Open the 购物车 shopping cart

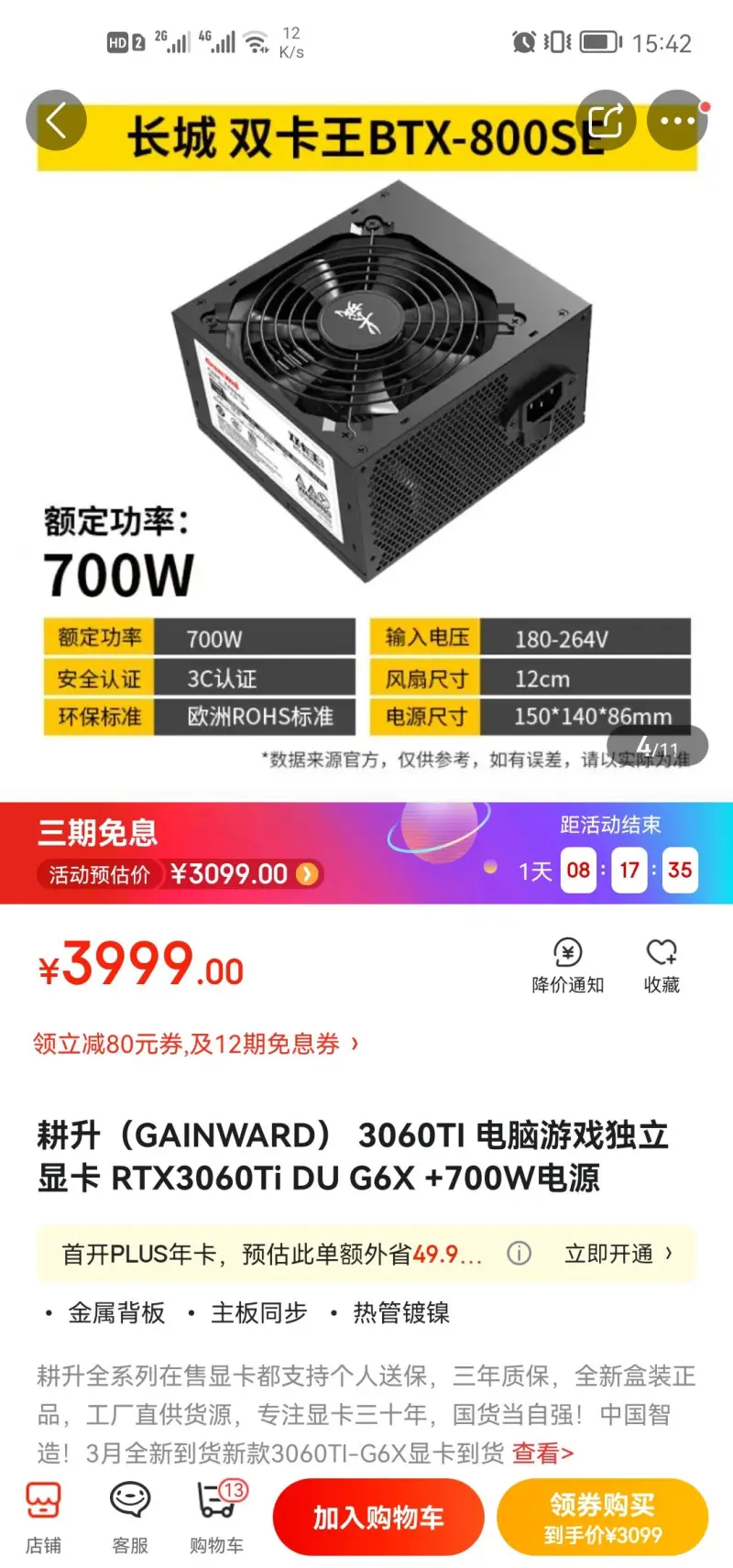point(217,1518)
